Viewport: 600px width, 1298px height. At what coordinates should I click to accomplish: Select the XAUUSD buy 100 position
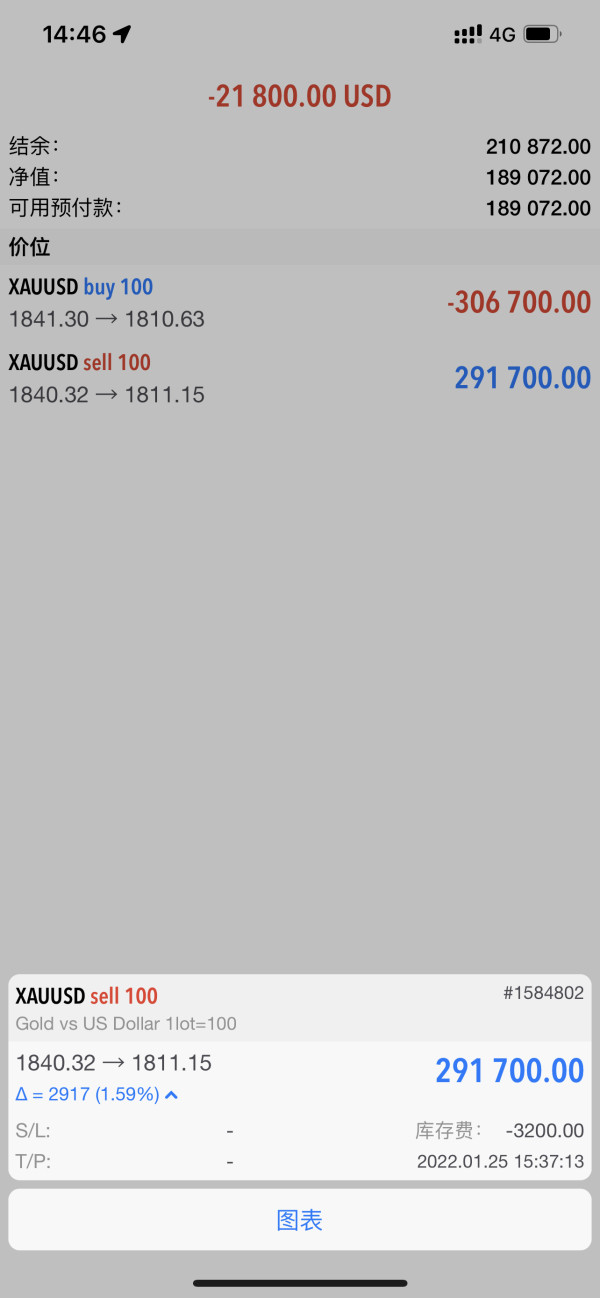pos(300,303)
